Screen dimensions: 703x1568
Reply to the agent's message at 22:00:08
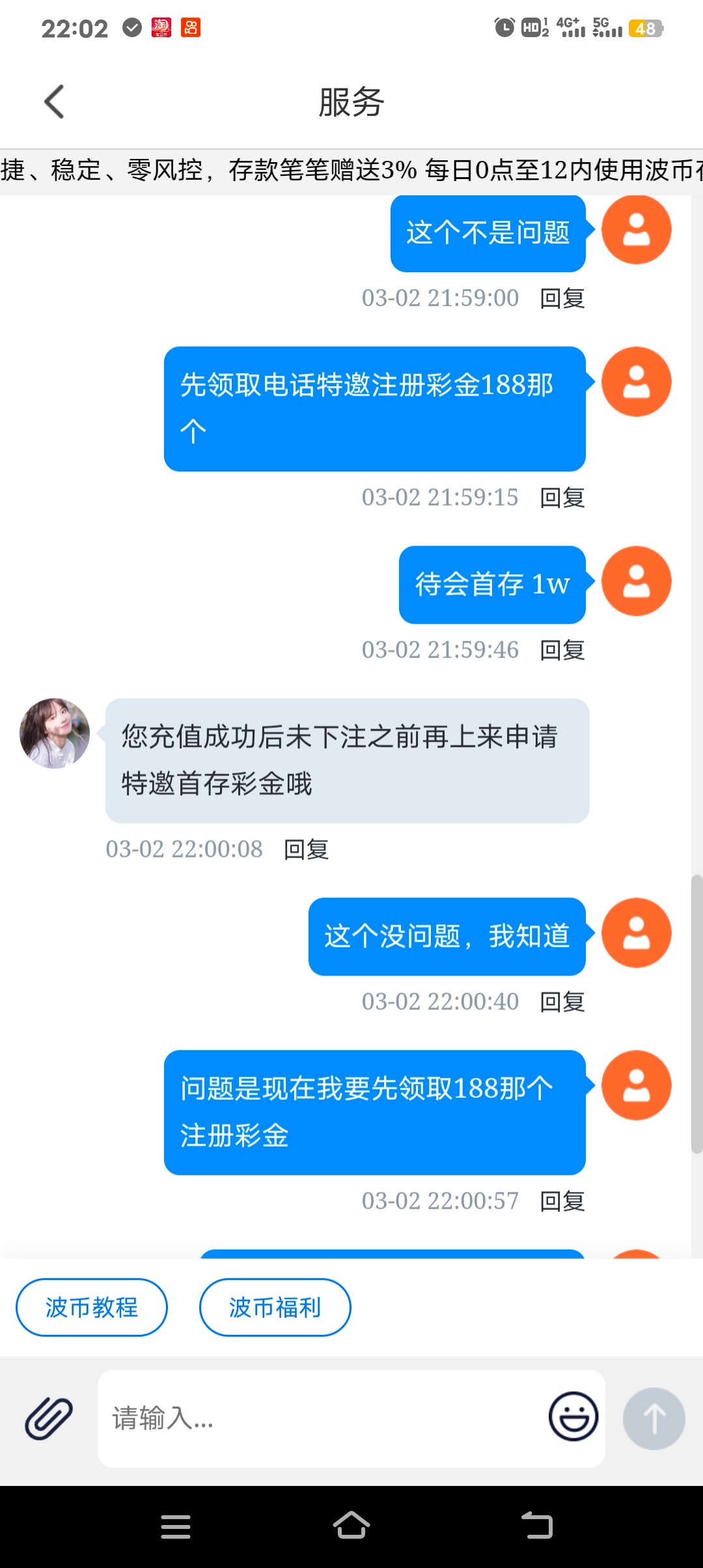pos(306,849)
